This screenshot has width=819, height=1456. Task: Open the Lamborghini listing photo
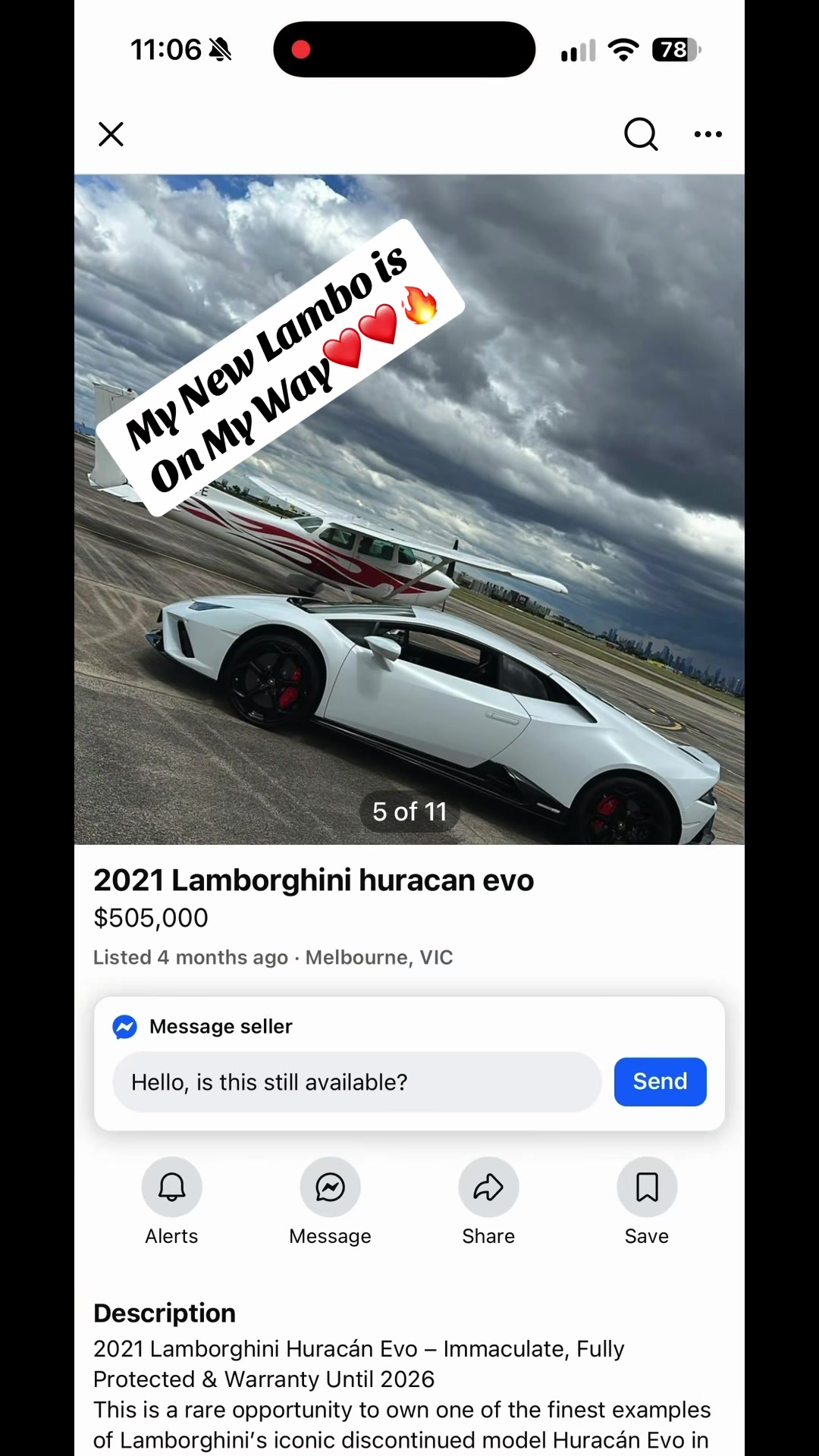[x=409, y=510]
